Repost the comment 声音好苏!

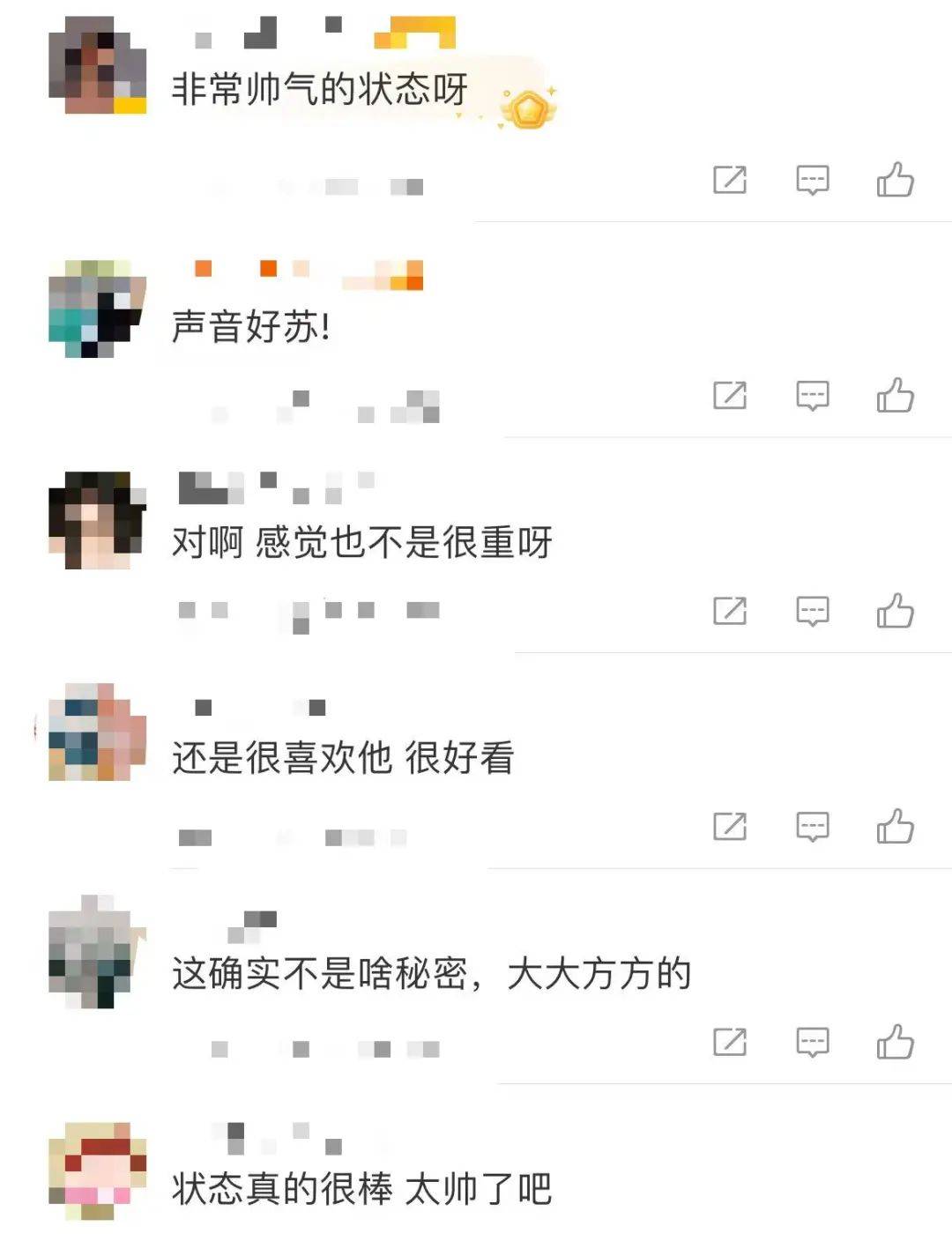pos(730,396)
